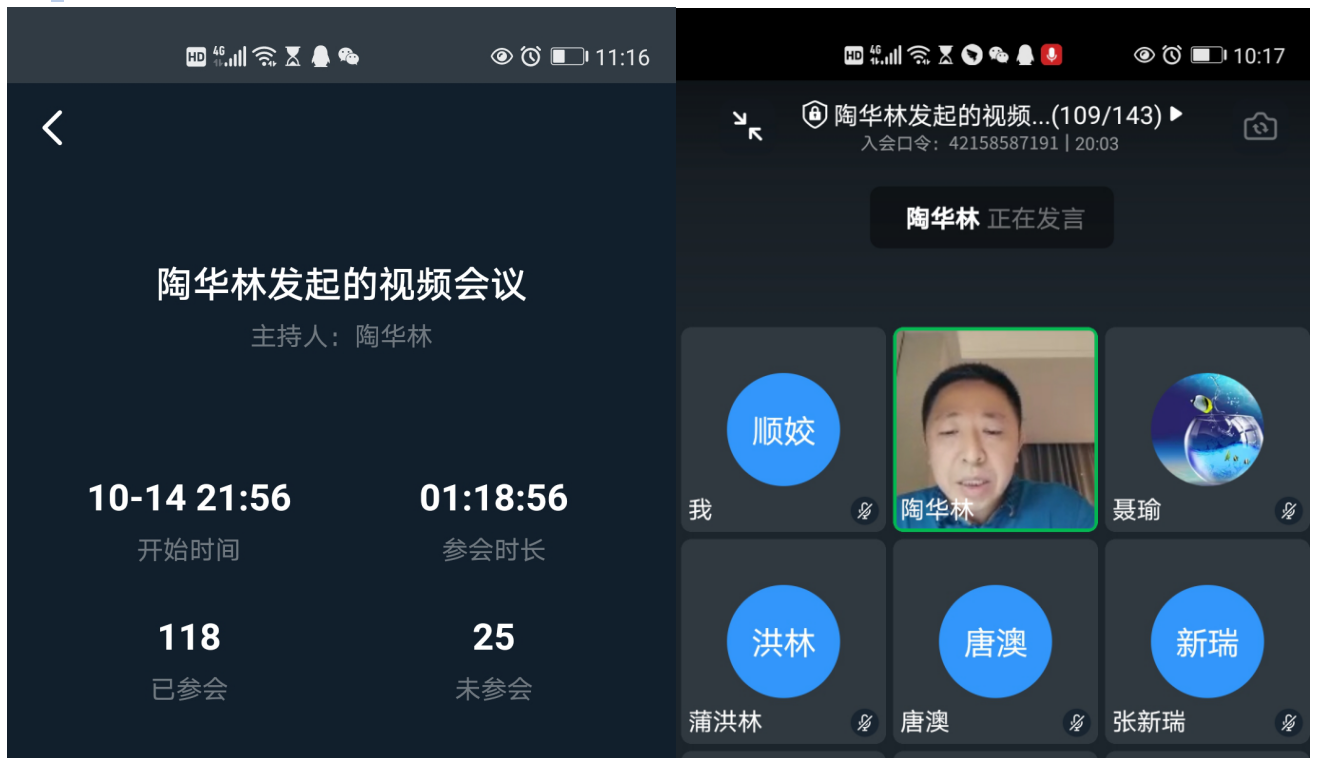The image size is (1320, 758).
Task: Switch the camera with the flip icon
Action: (1260, 127)
